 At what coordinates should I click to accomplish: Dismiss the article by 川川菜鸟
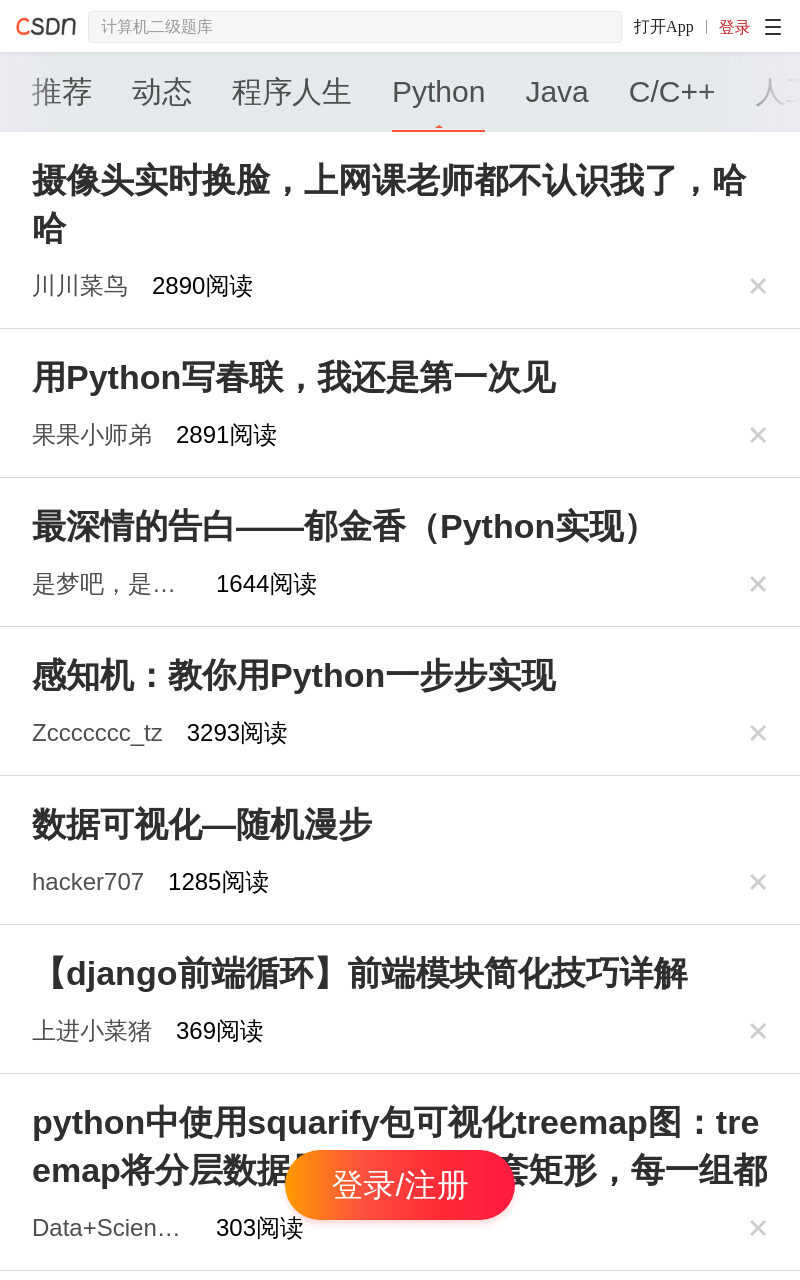pyautogui.click(x=758, y=286)
